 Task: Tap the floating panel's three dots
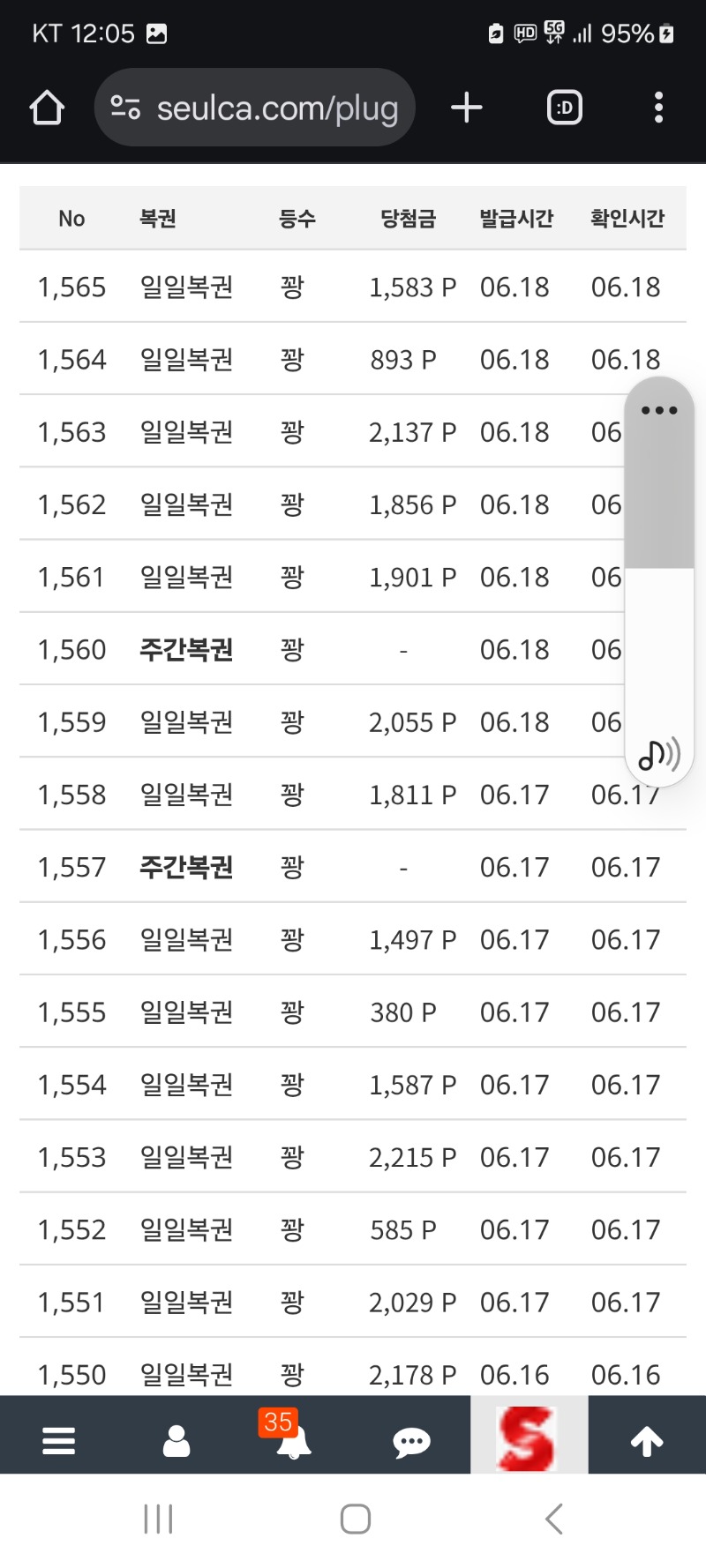[659, 410]
